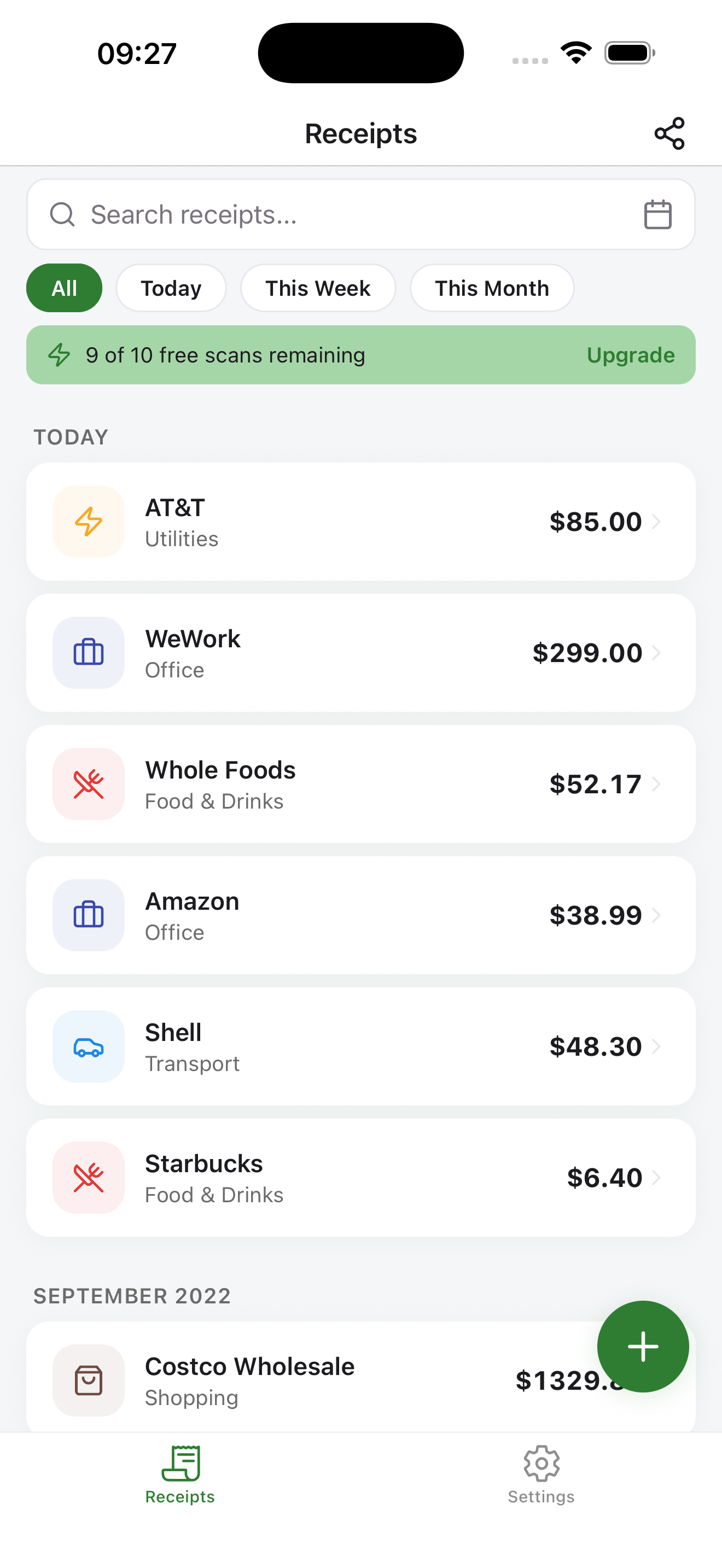Tap the Shell transport car icon
This screenshot has width=722, height=1568.
coord(88,1046)
